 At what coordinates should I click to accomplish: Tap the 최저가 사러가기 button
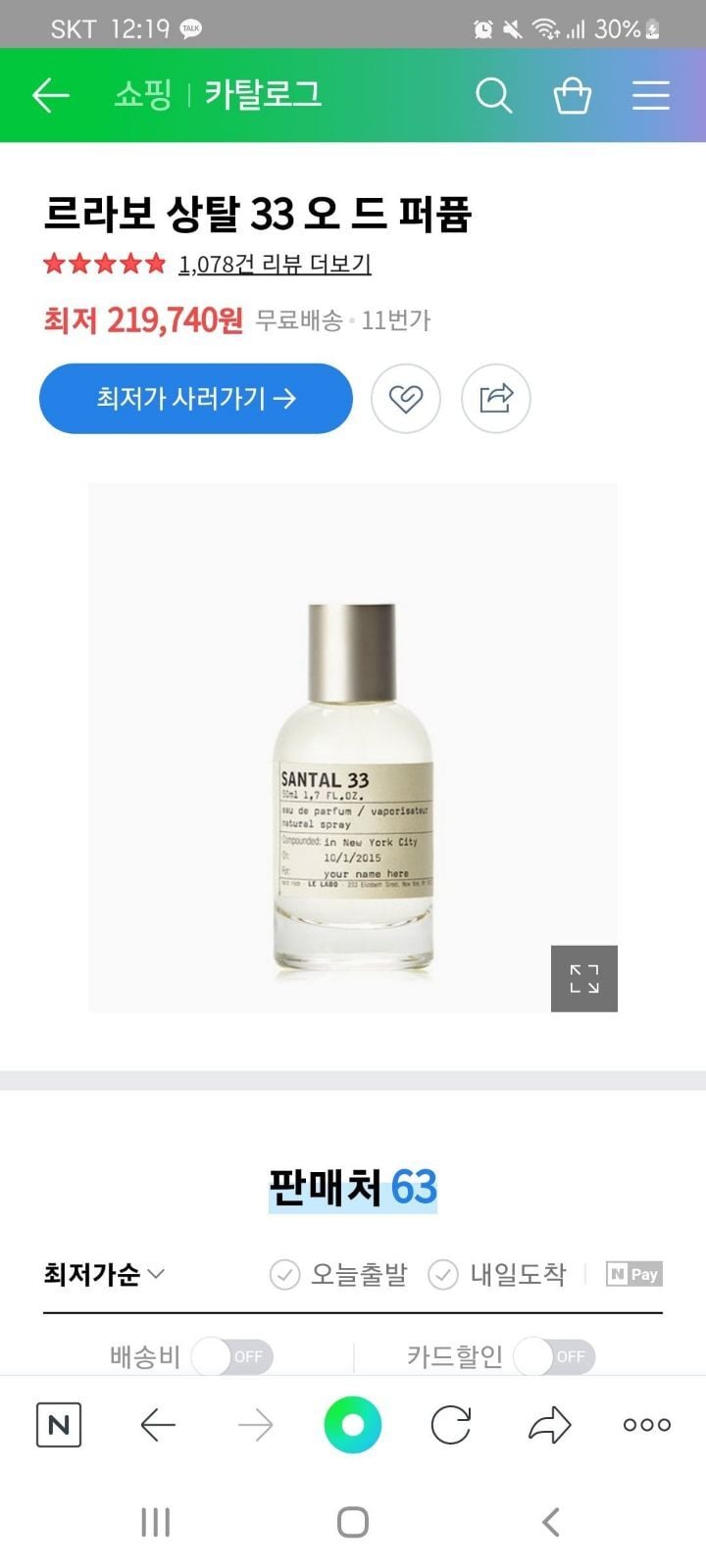[x=196, y=398]
